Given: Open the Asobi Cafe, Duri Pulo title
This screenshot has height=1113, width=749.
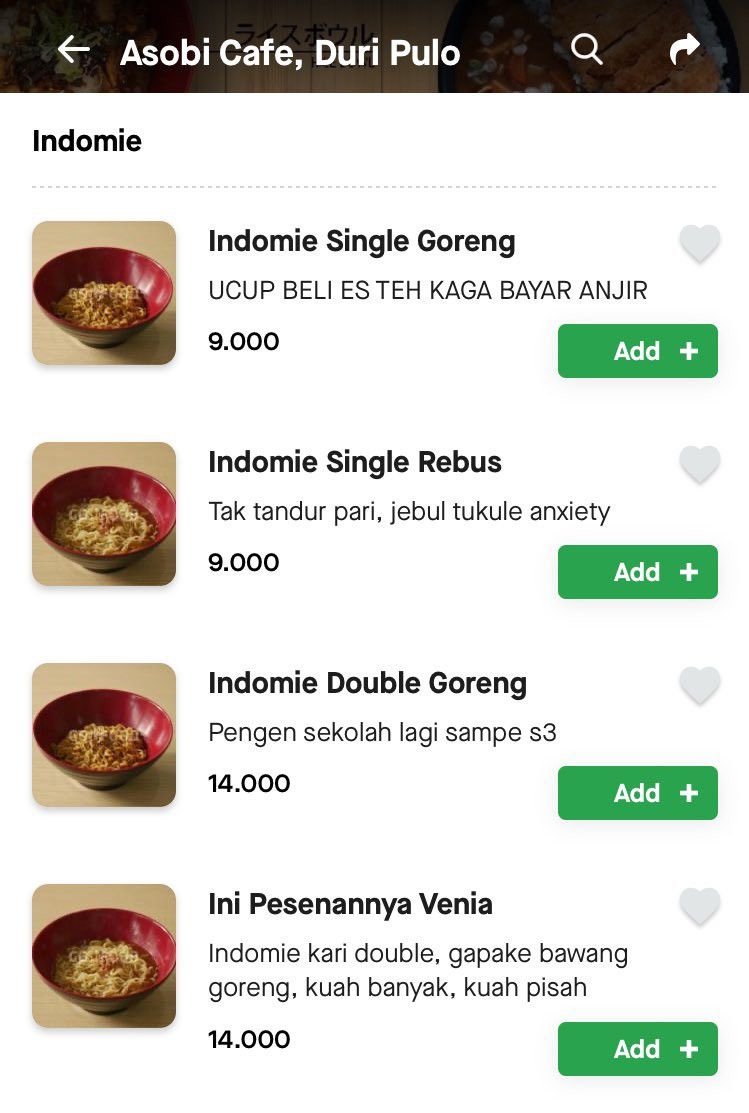Looking at the screenshot, I should pyautogui.click(x=290, y=54).
